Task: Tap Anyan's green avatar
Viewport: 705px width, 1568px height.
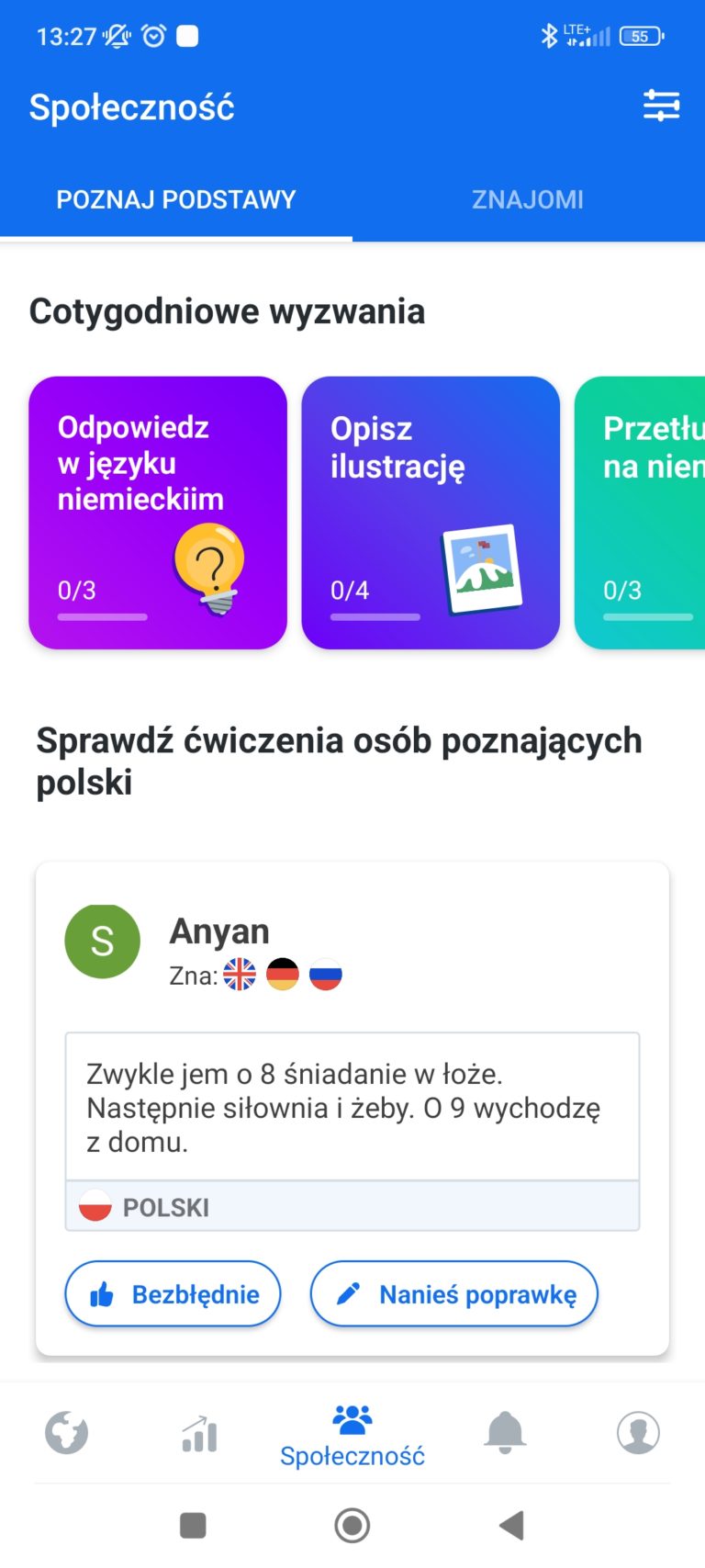Action: (x=101, y=942)
